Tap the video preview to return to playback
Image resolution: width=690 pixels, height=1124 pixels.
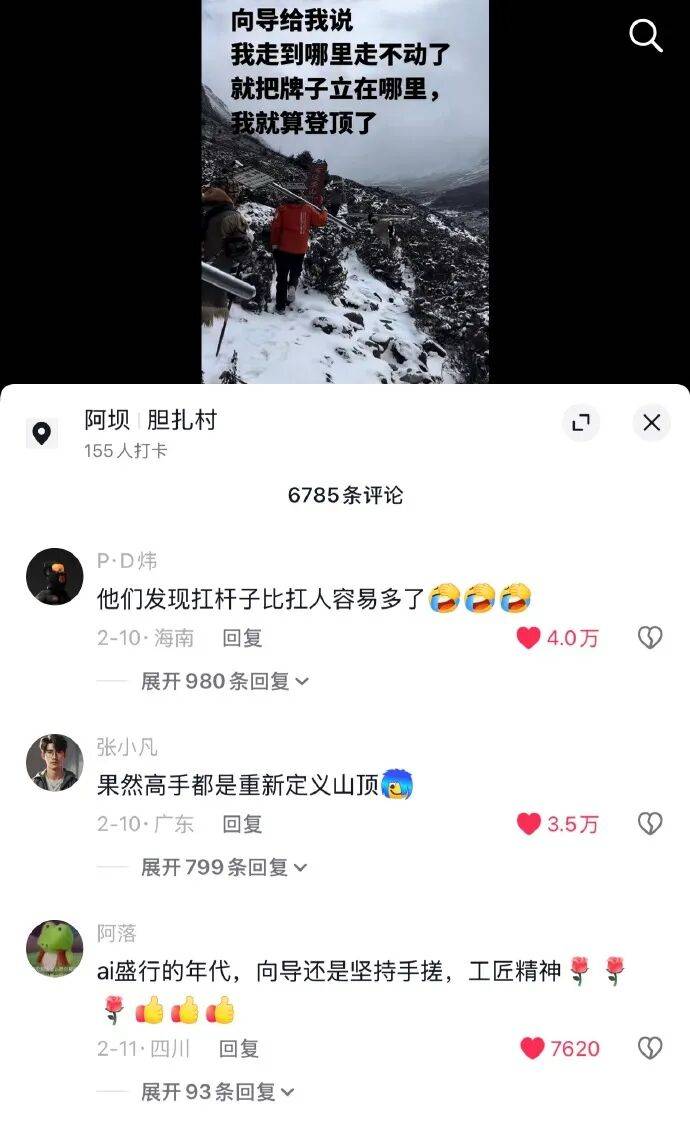(345, 200)
